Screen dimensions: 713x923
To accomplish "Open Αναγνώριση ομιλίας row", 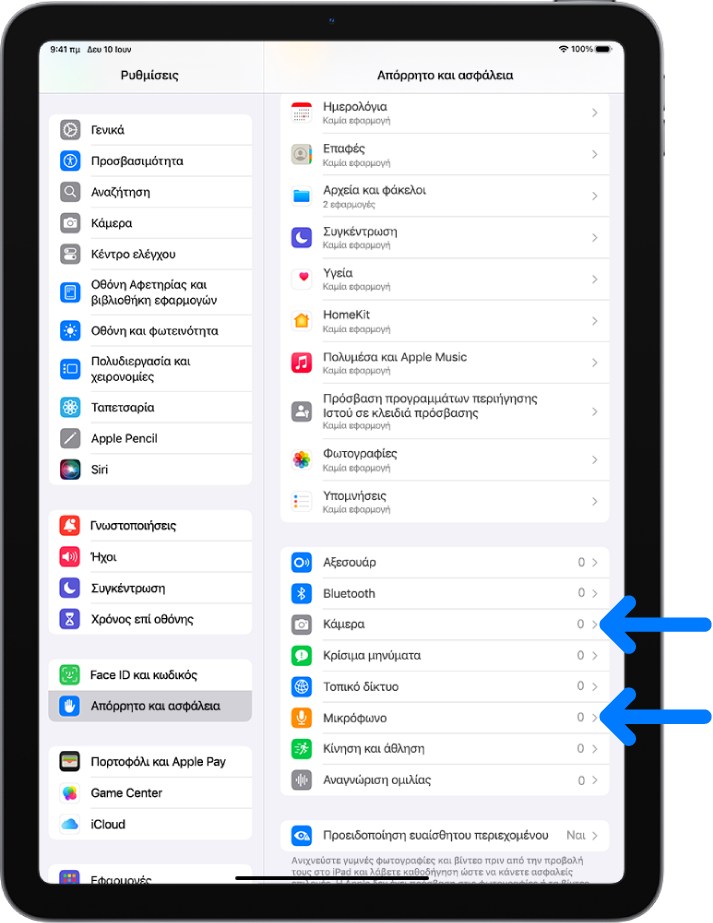I will (x=444, y=779).
